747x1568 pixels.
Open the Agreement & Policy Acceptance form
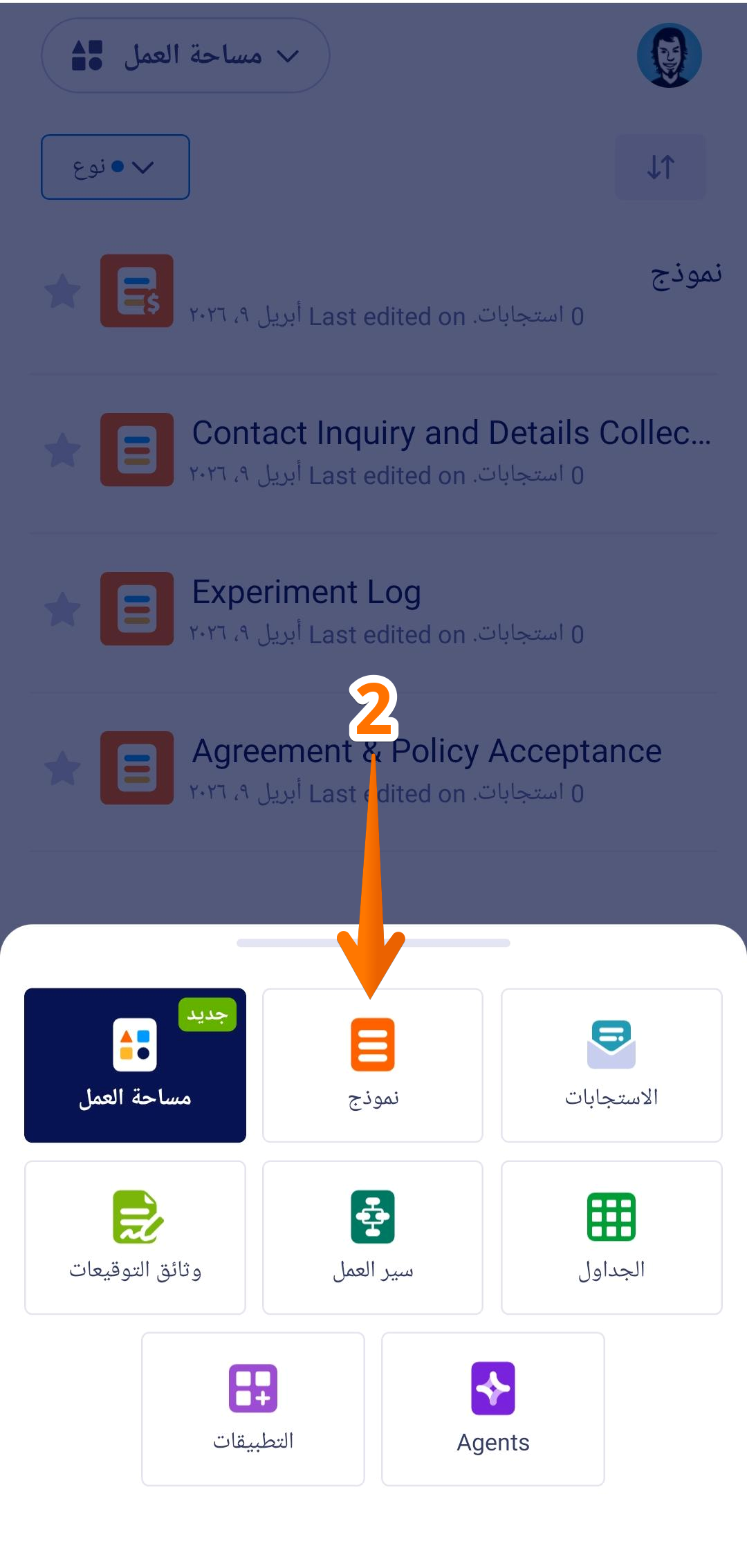[x=427, y=751]
